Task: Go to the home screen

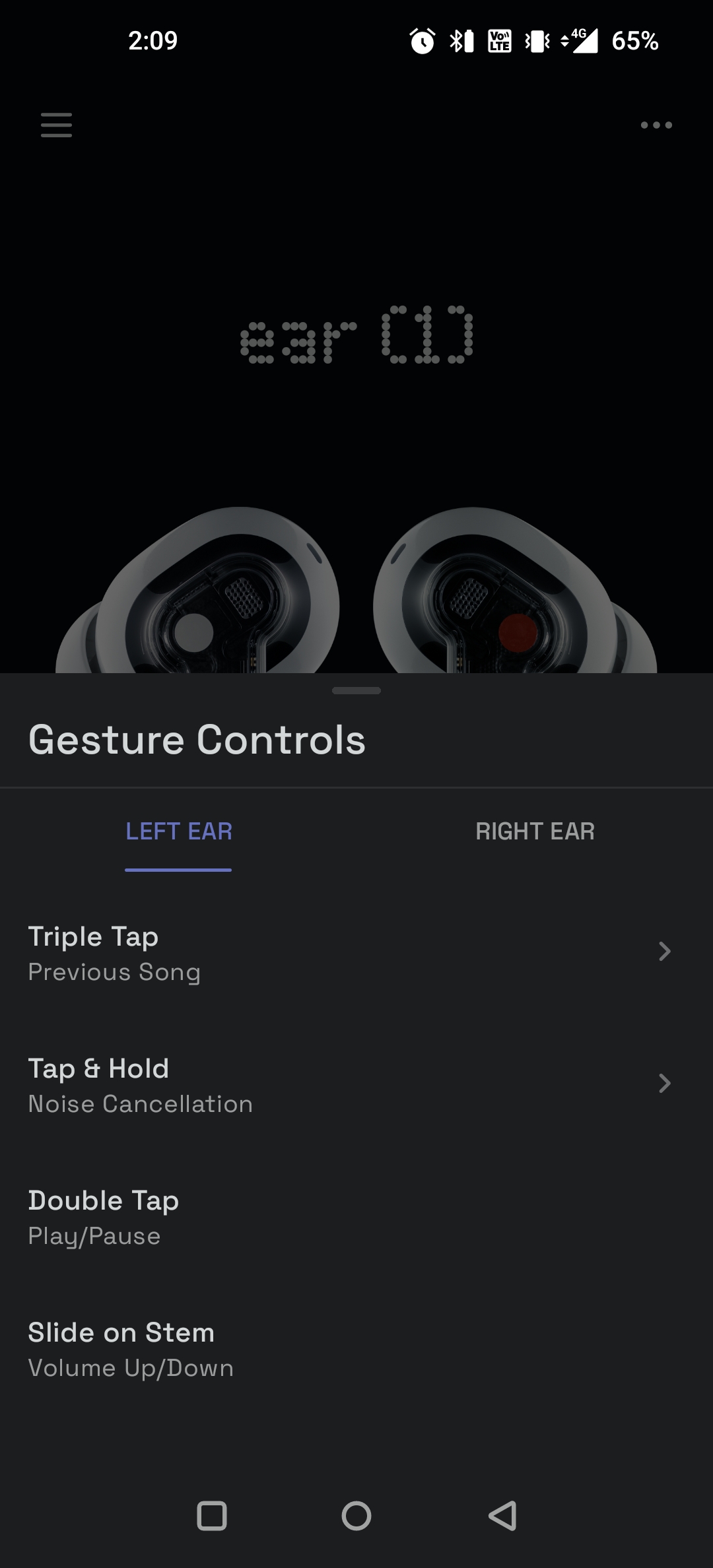Action: point(356,1515)
